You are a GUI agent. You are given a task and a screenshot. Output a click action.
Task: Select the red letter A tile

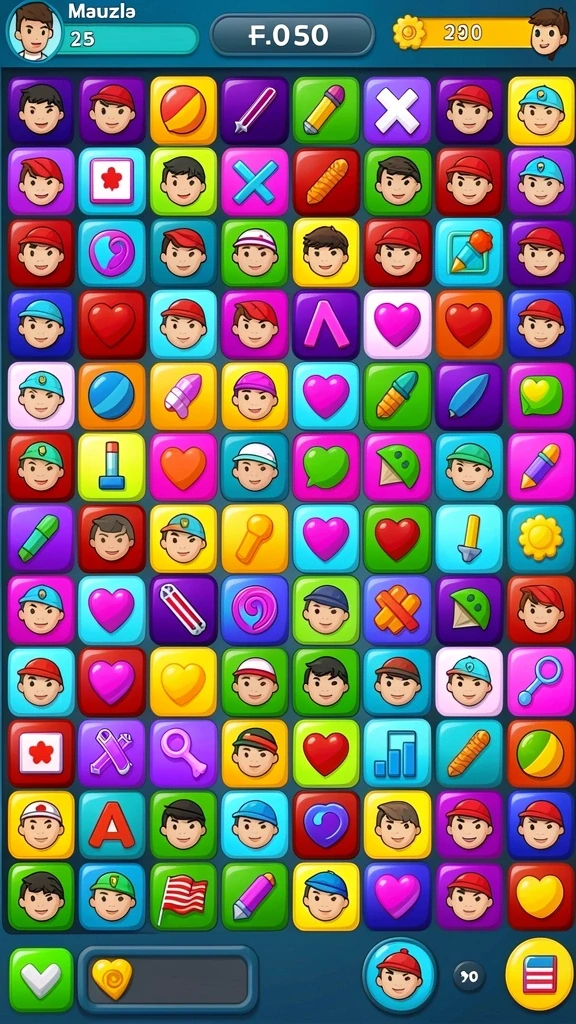coord(112,824)
